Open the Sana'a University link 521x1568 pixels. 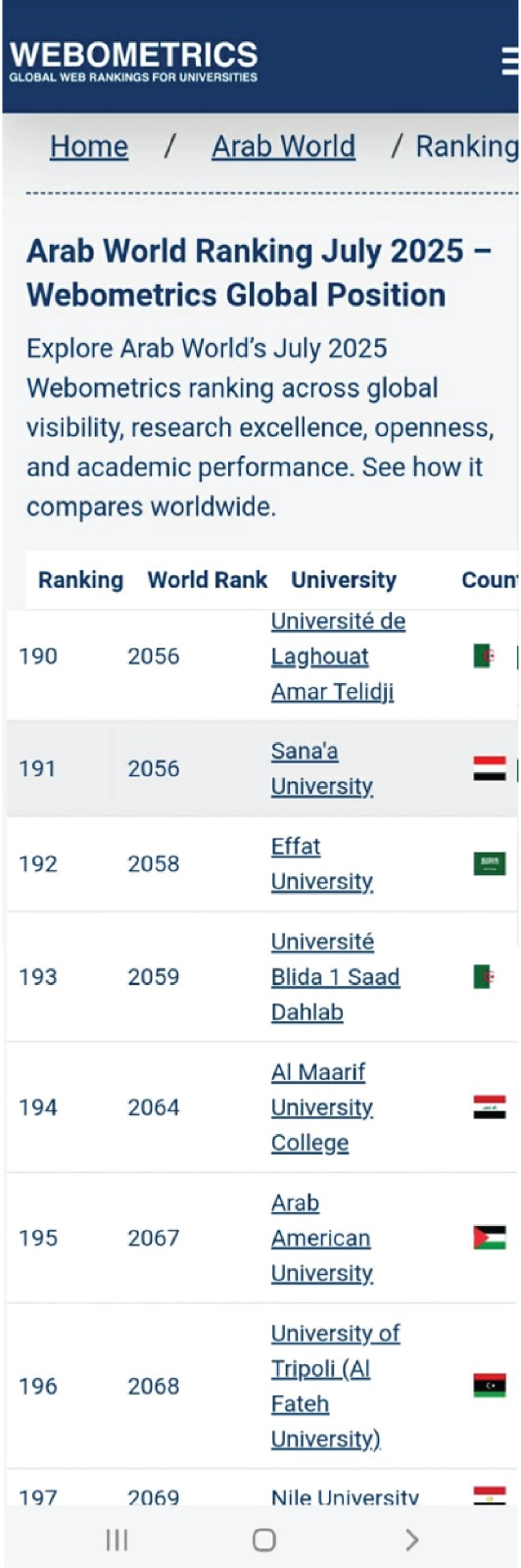click(322, 768)
